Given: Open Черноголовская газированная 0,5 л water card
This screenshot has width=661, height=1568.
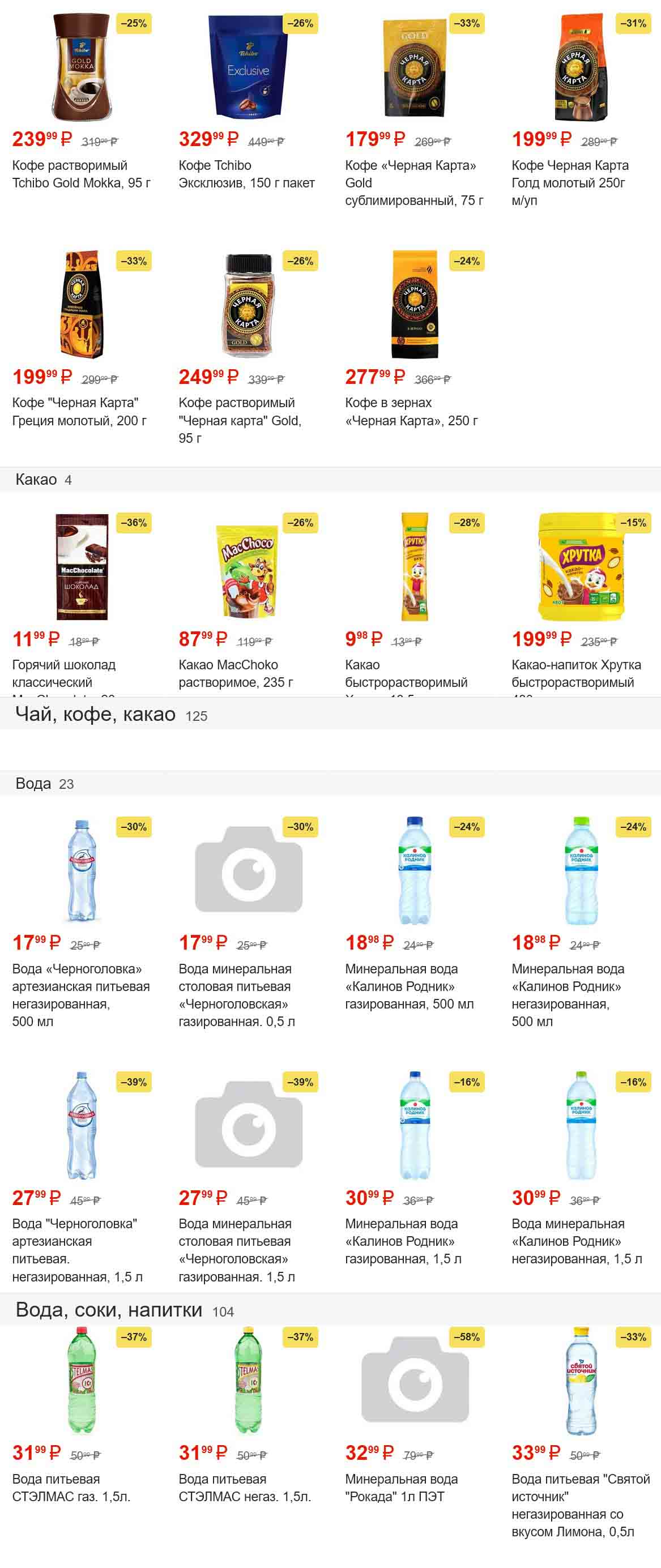Looking at the screenshot, I should (248, 870).
